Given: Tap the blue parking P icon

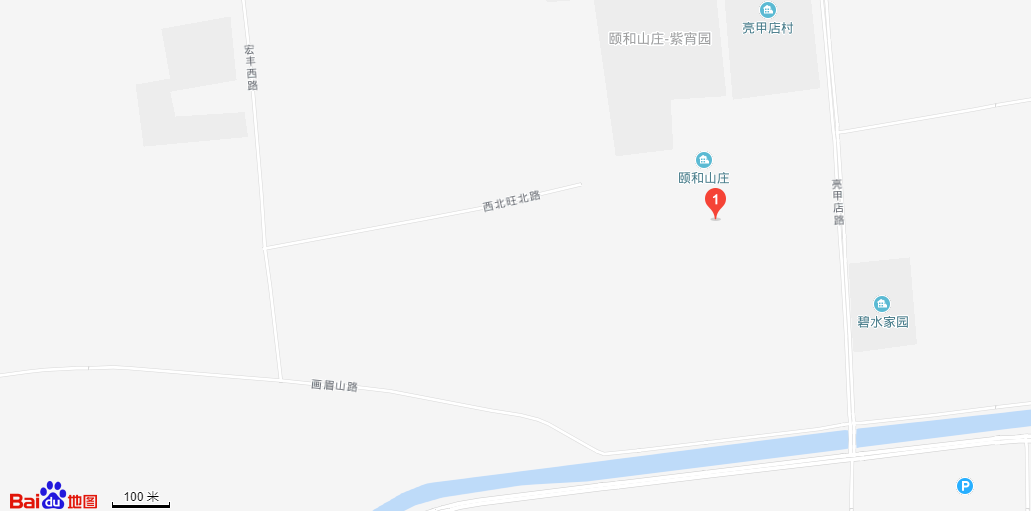Looking at the screenshot, I should point(965,486).
